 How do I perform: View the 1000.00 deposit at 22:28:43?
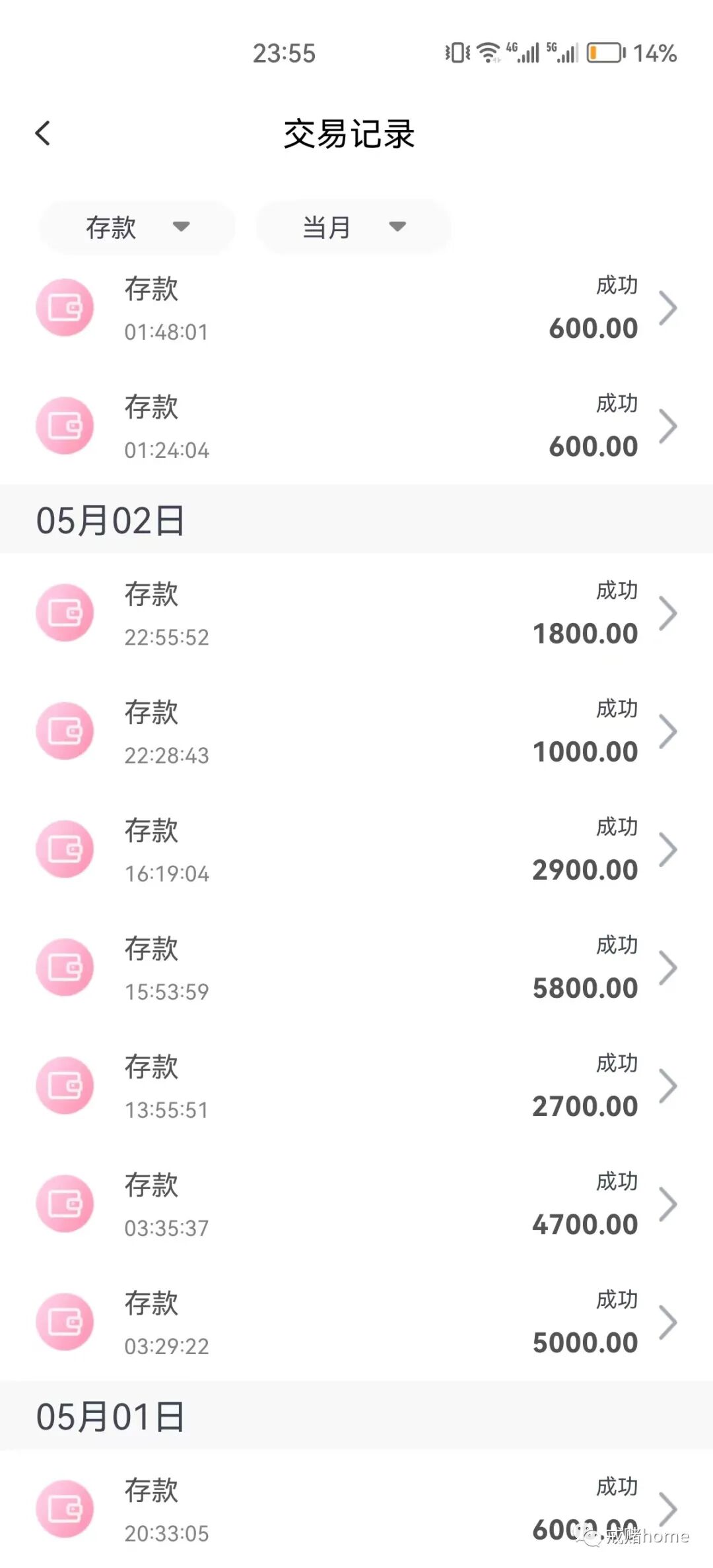[356, 731]
